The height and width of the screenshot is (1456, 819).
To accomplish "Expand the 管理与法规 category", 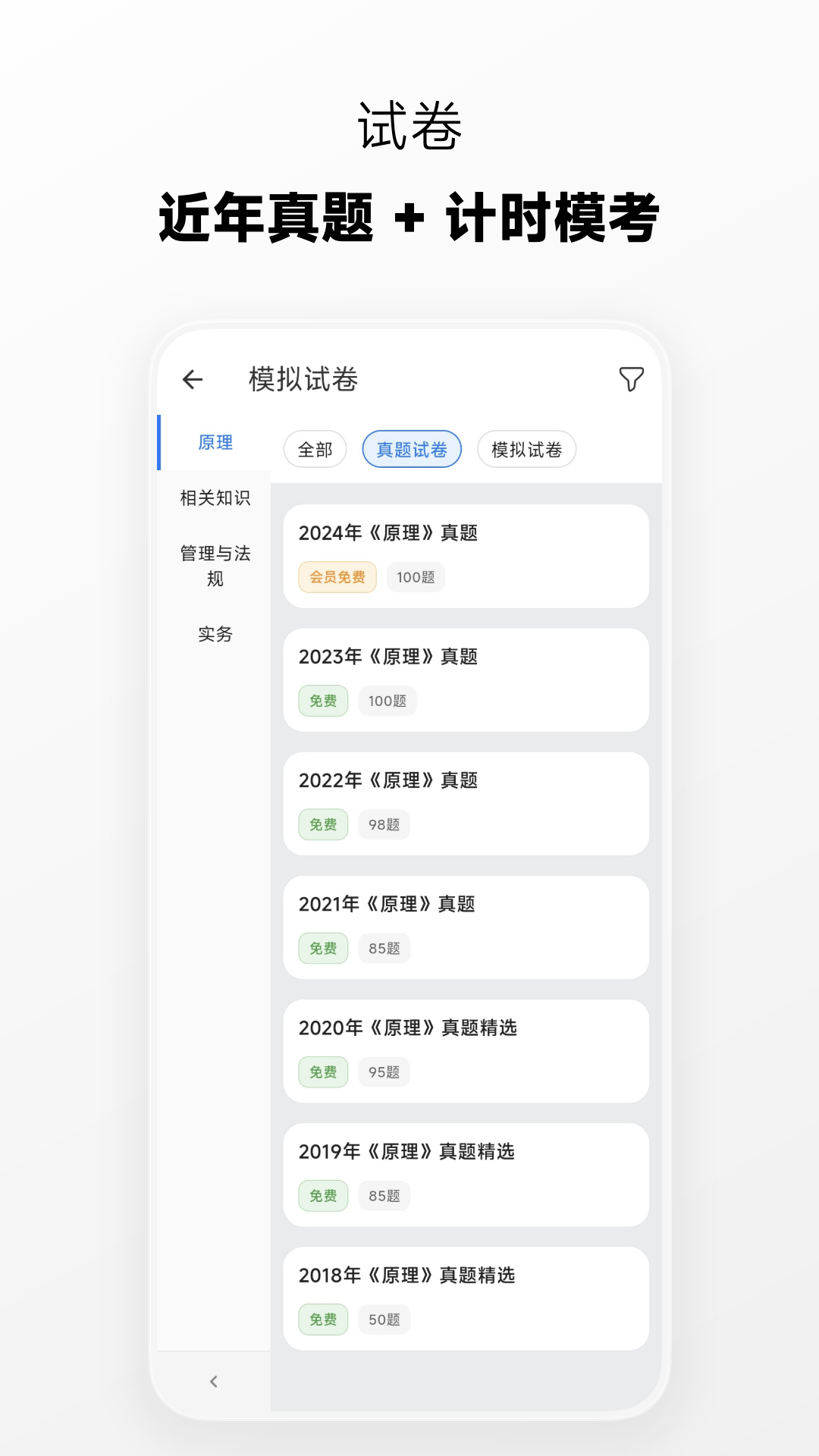I will point(215,566).
